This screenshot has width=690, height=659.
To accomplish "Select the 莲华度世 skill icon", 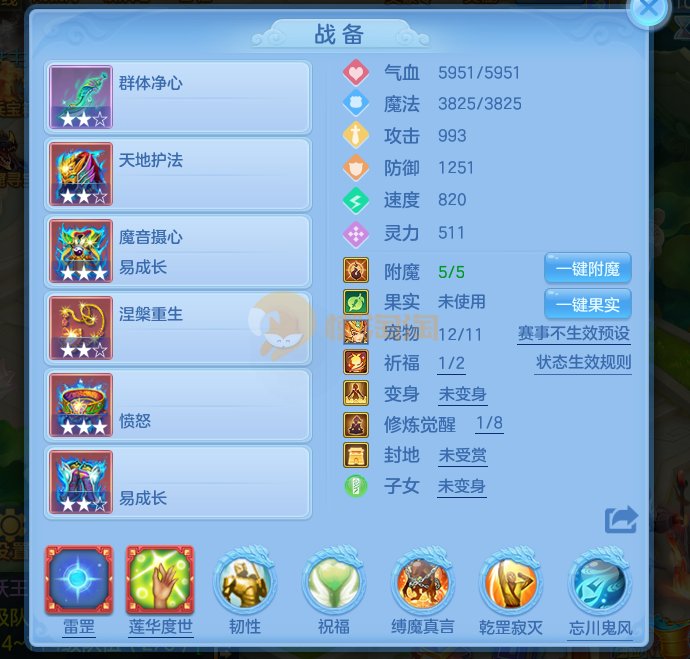I will pyautogui.click(x=159, y=581).
